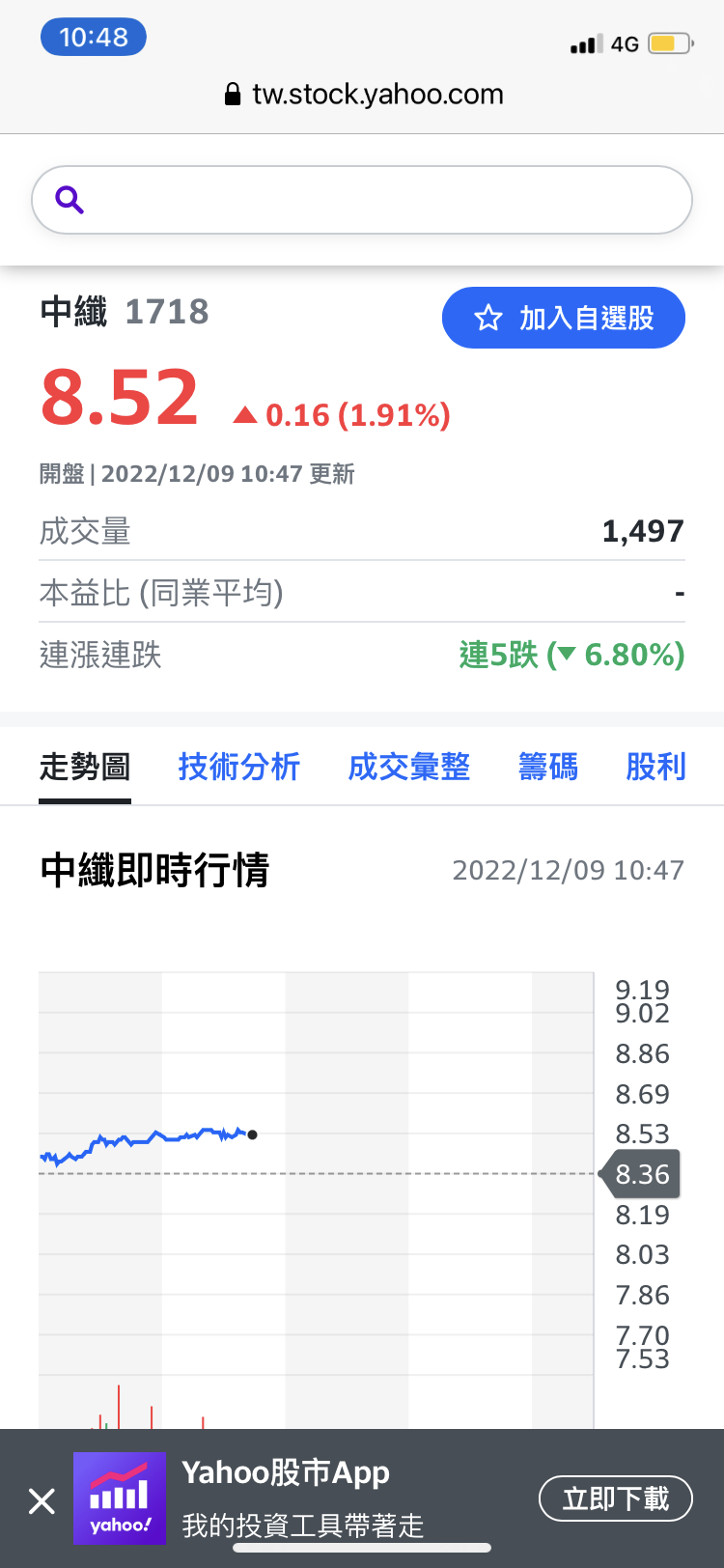Image resolution: width=724 pixels, height=1568 pixels.
Task: Tap the stock search field
Action: 362,200
